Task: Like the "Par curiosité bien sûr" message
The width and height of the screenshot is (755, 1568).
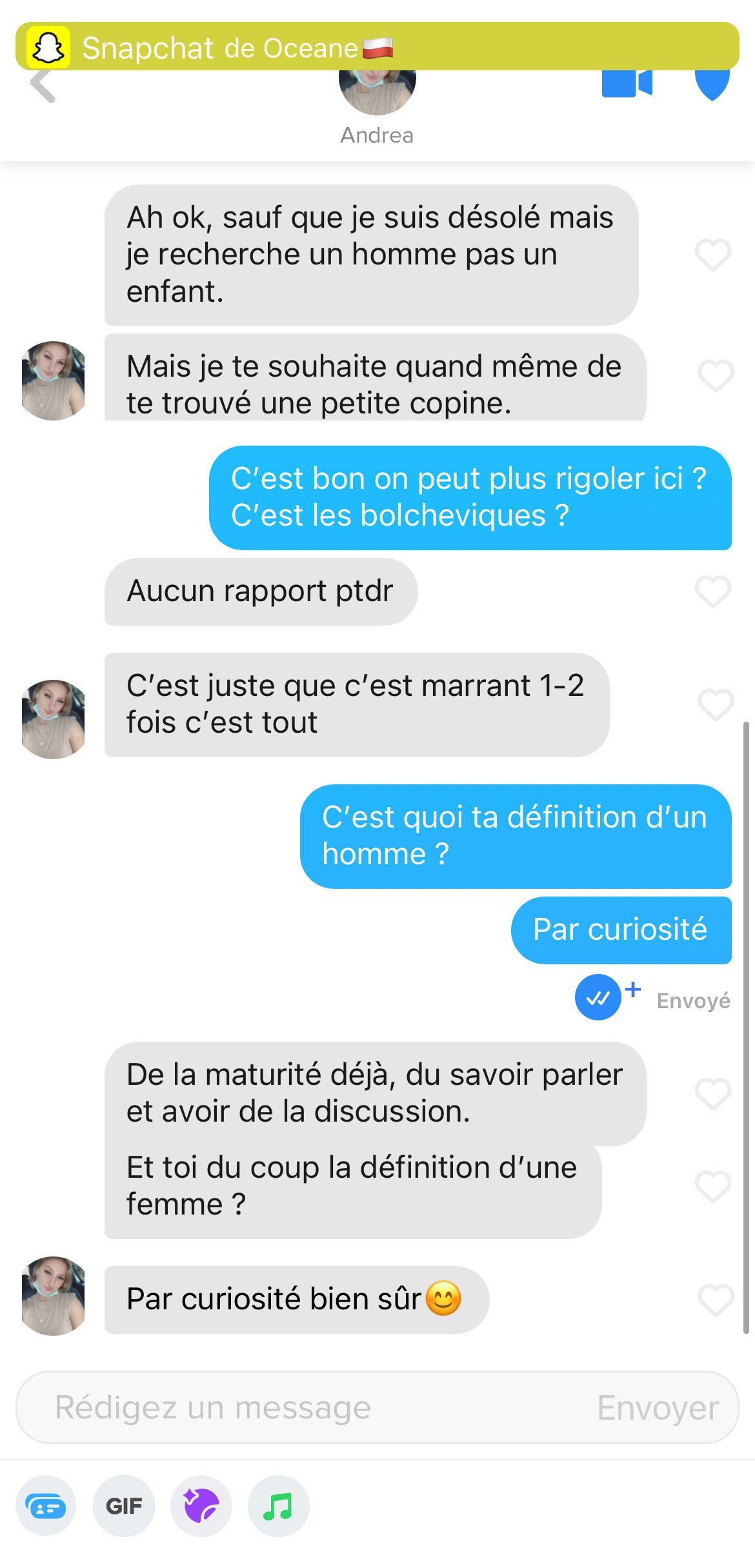Action: [x=715, y=1300]
